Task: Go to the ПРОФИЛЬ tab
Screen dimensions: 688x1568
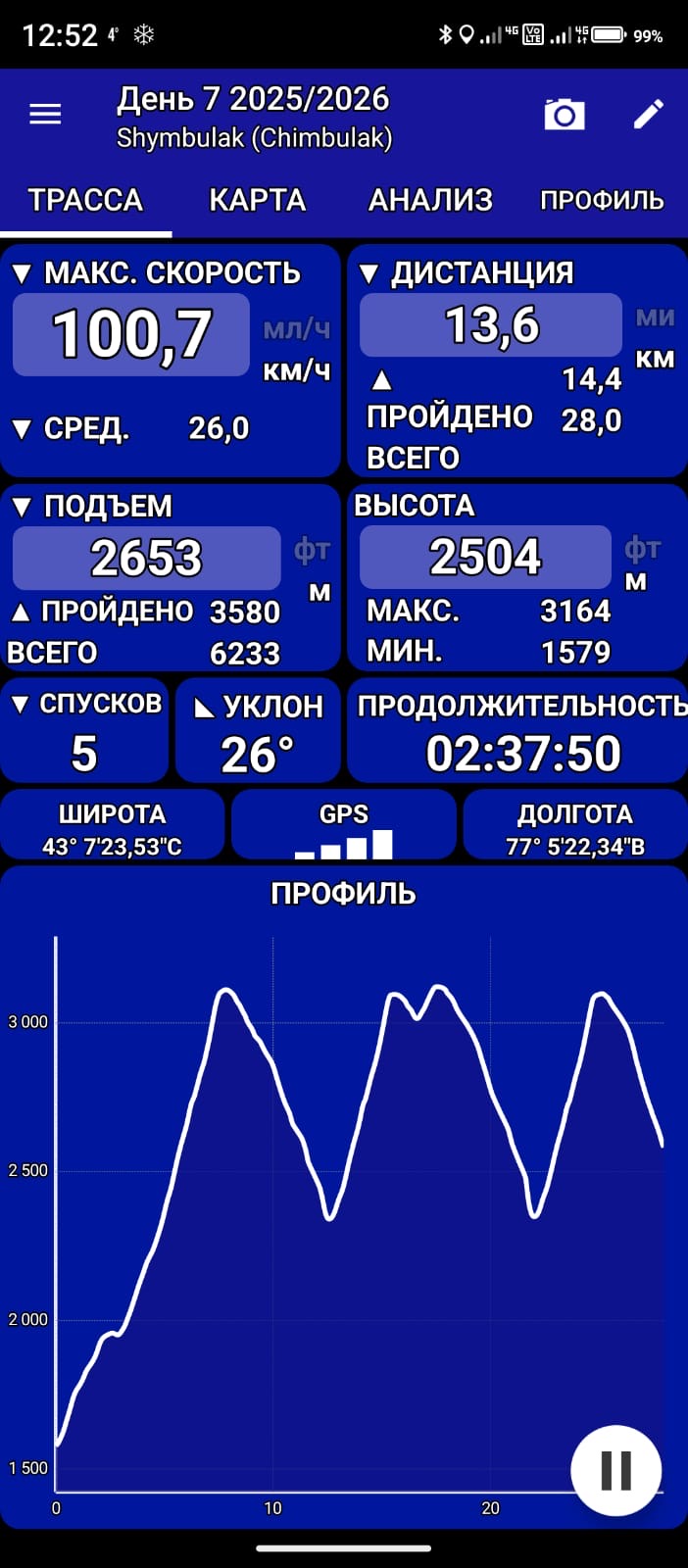Action: click(602, 200)
